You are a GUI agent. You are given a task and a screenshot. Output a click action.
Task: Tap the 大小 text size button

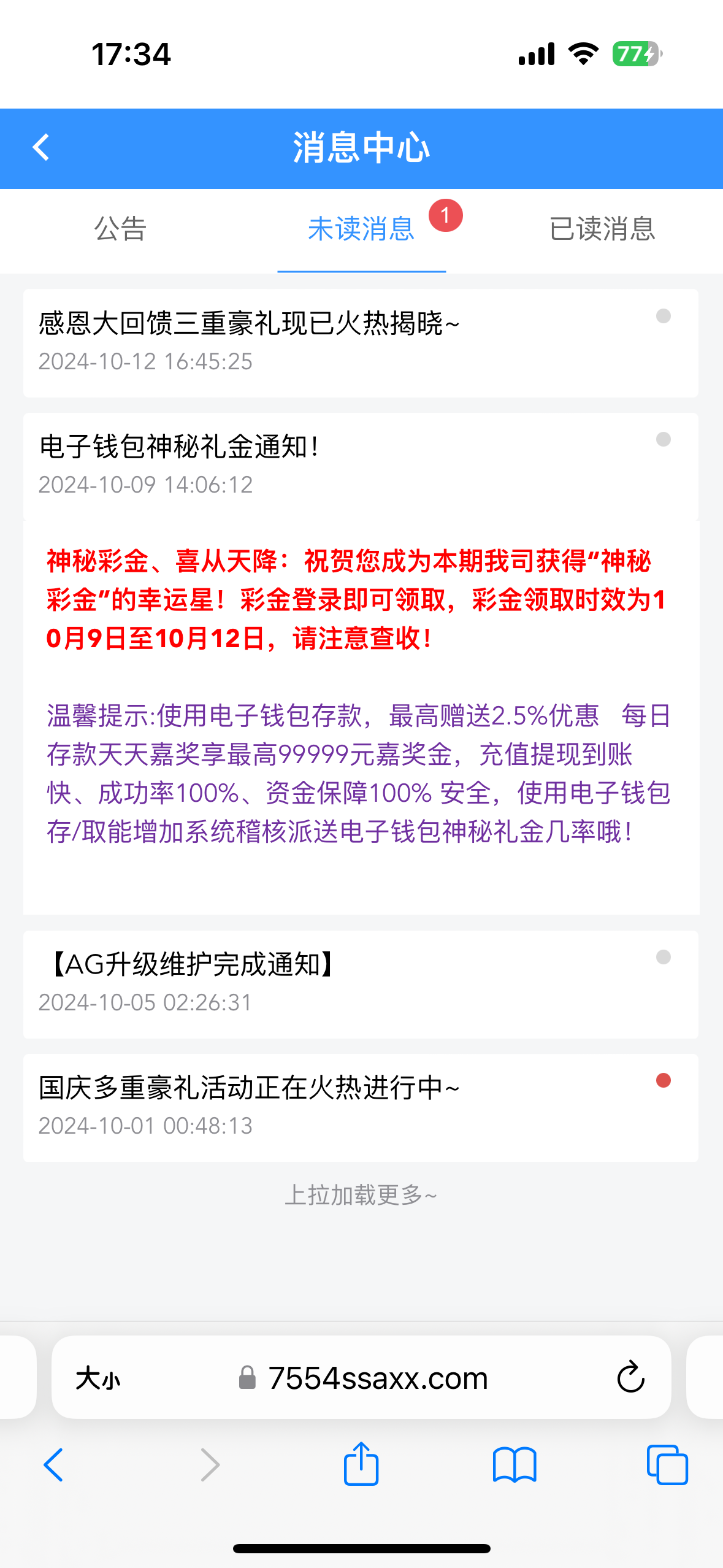tap(98, 1378)
